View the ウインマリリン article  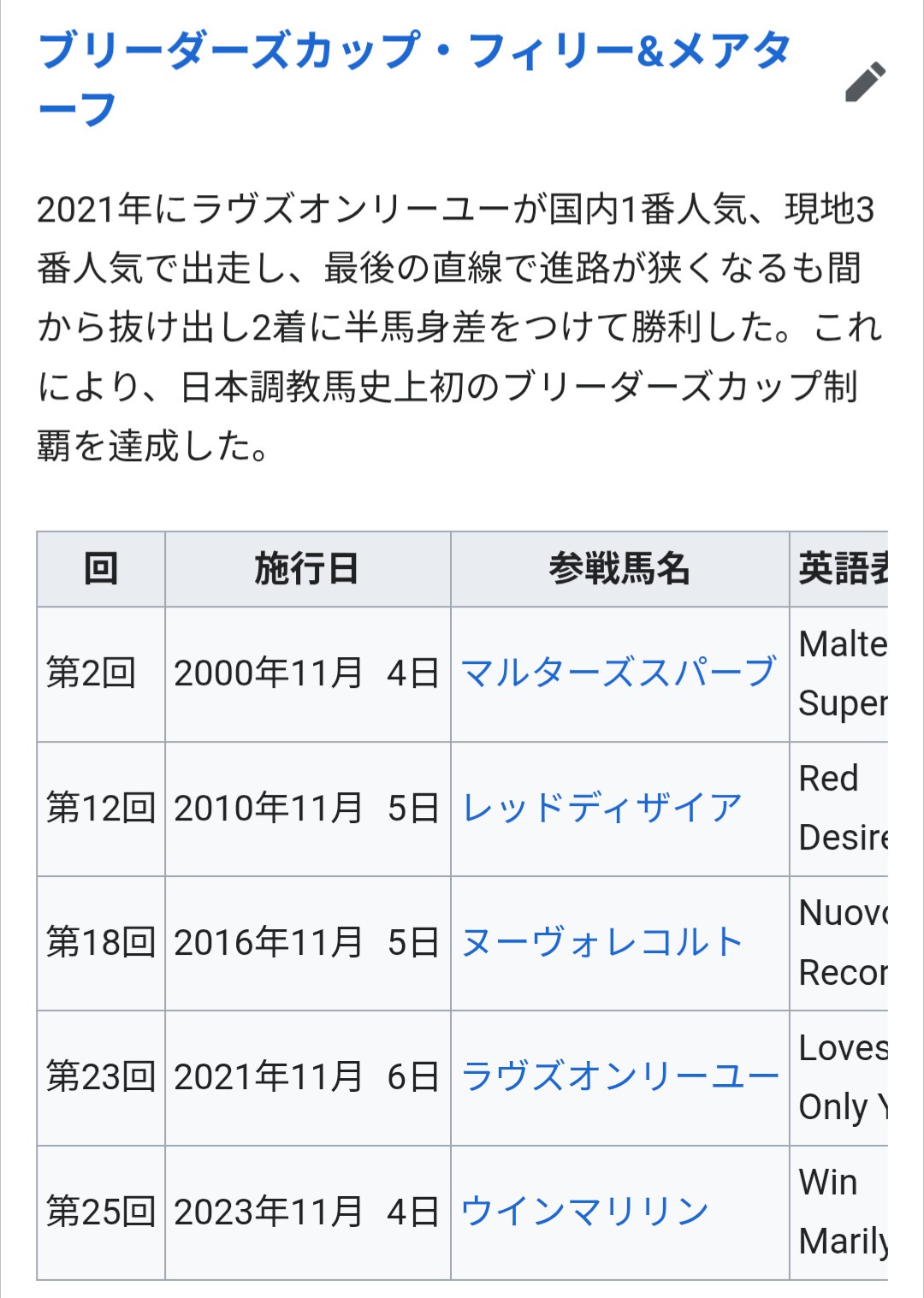585,1212
